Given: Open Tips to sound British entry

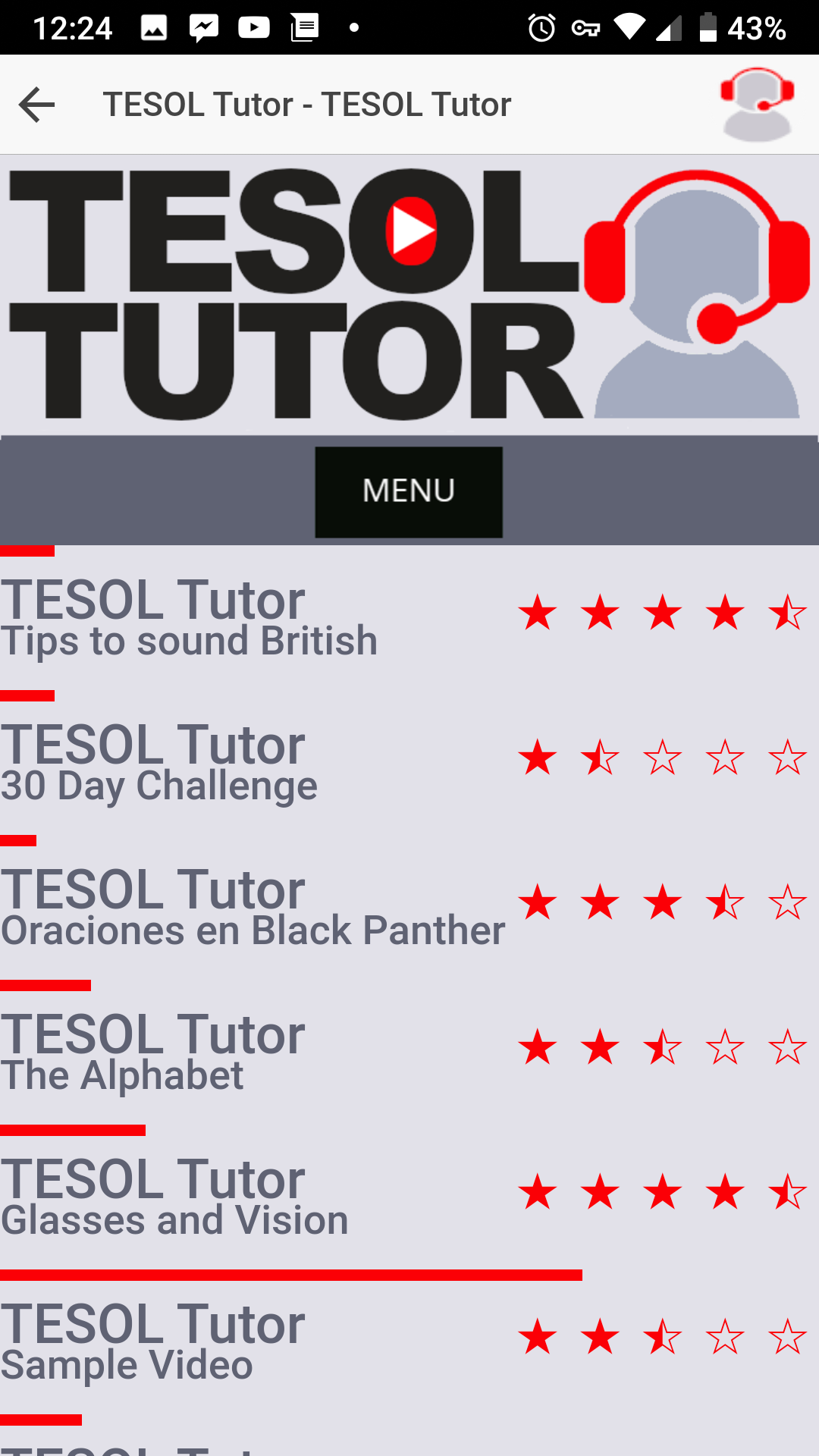Looking at the screenshot, I should pos(189,641).
